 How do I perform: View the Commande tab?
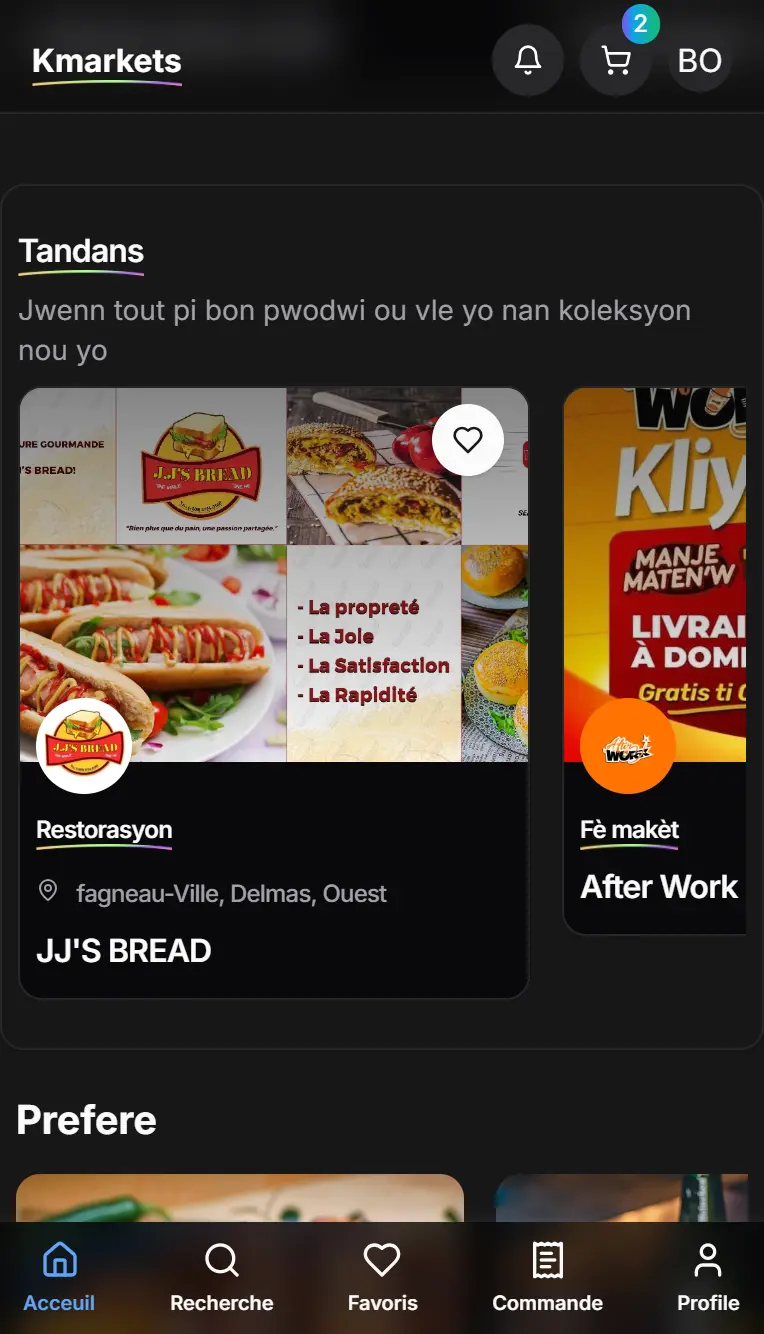pos(547,1277)
